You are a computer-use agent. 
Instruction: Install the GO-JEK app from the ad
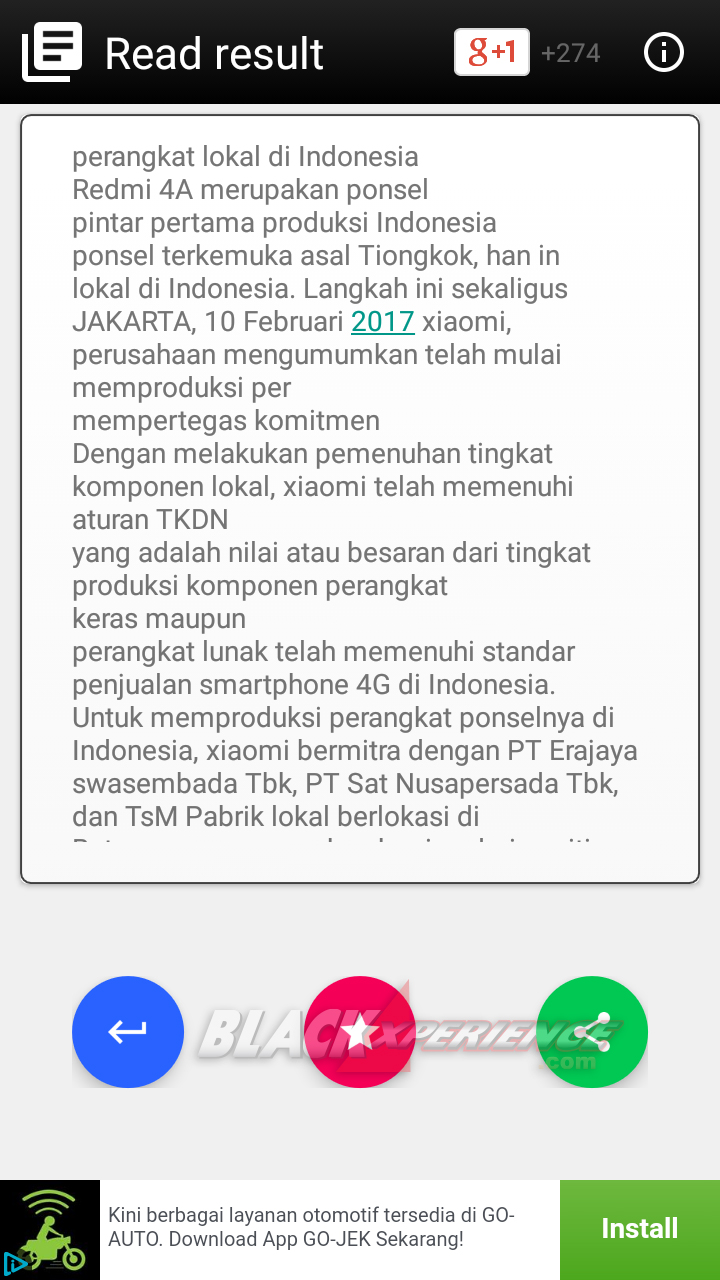(x=640, y=1229)
